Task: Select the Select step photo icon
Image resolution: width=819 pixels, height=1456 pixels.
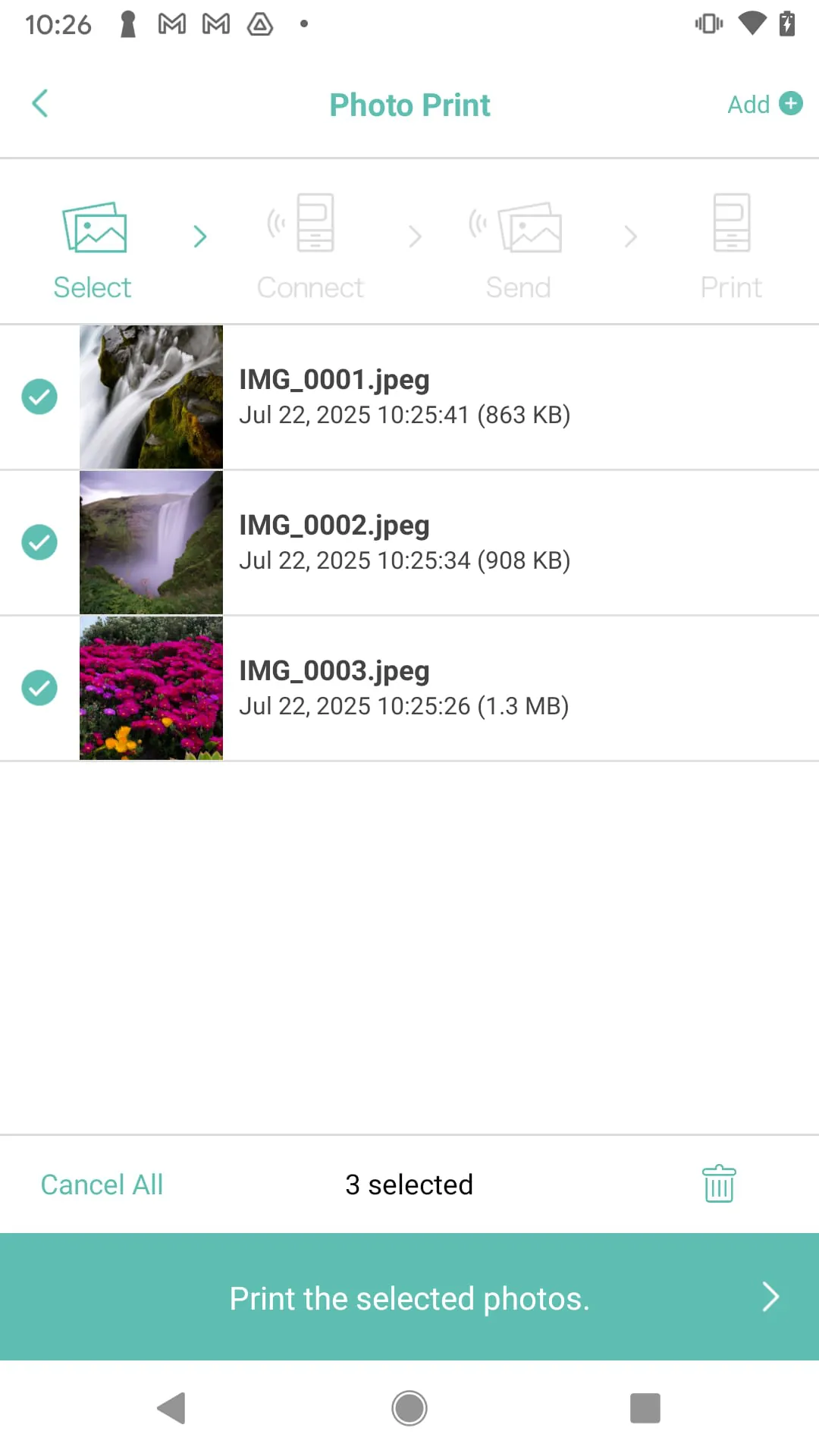Action: 93,227
